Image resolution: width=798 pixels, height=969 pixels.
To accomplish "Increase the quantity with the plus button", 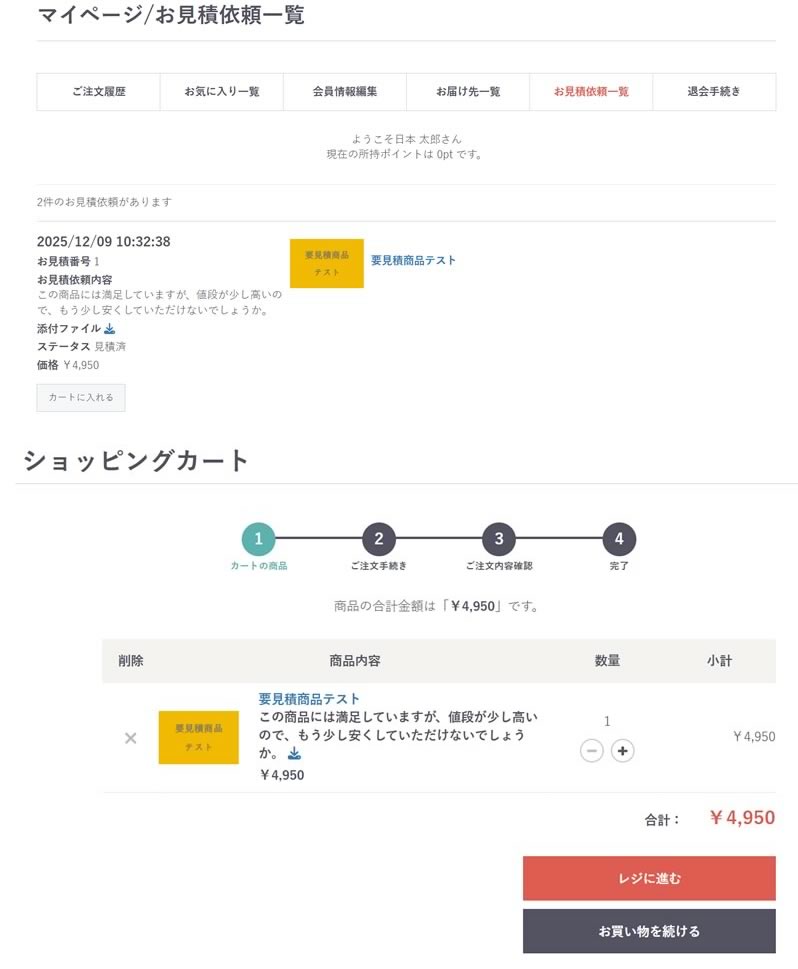I will (622, 750).
